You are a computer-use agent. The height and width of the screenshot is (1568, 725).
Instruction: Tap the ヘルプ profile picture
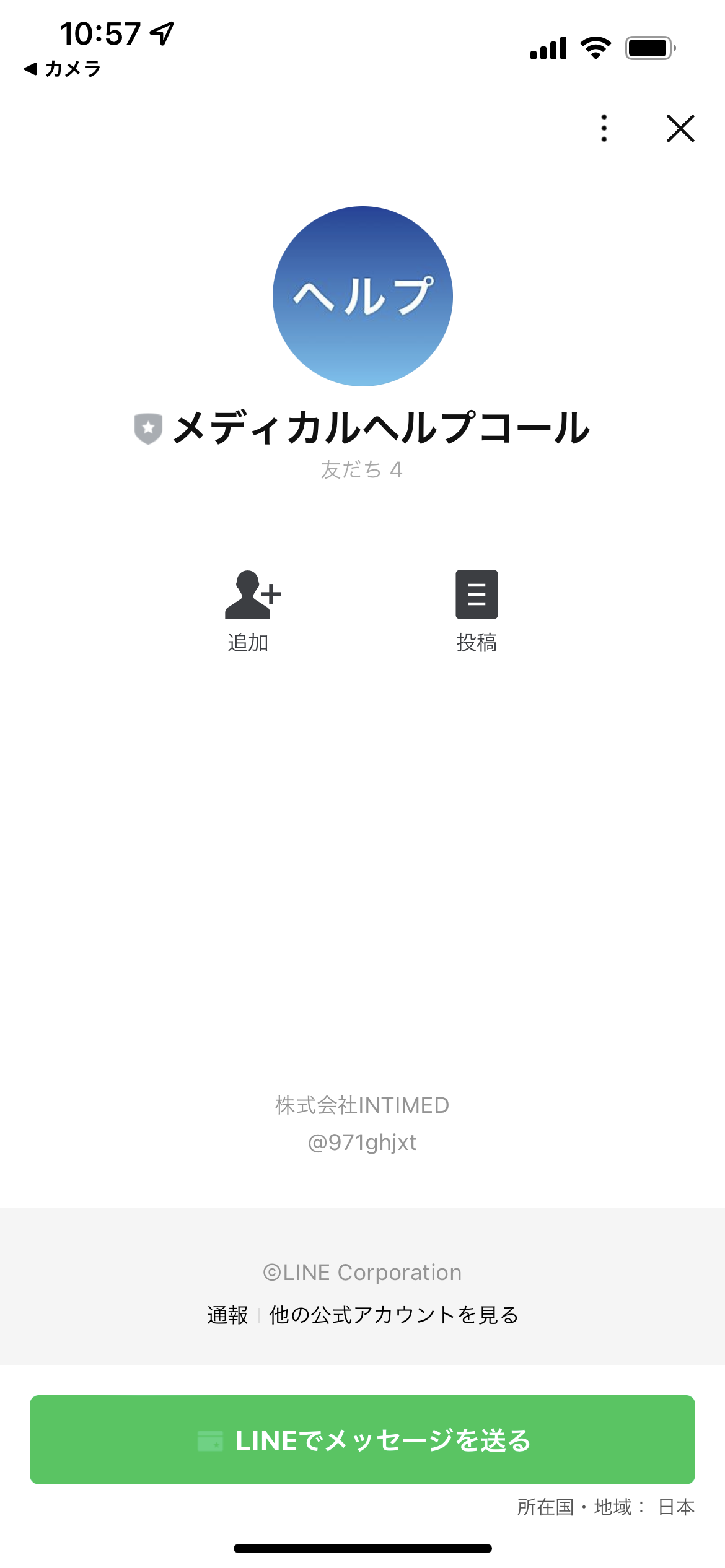coord(362,296)
